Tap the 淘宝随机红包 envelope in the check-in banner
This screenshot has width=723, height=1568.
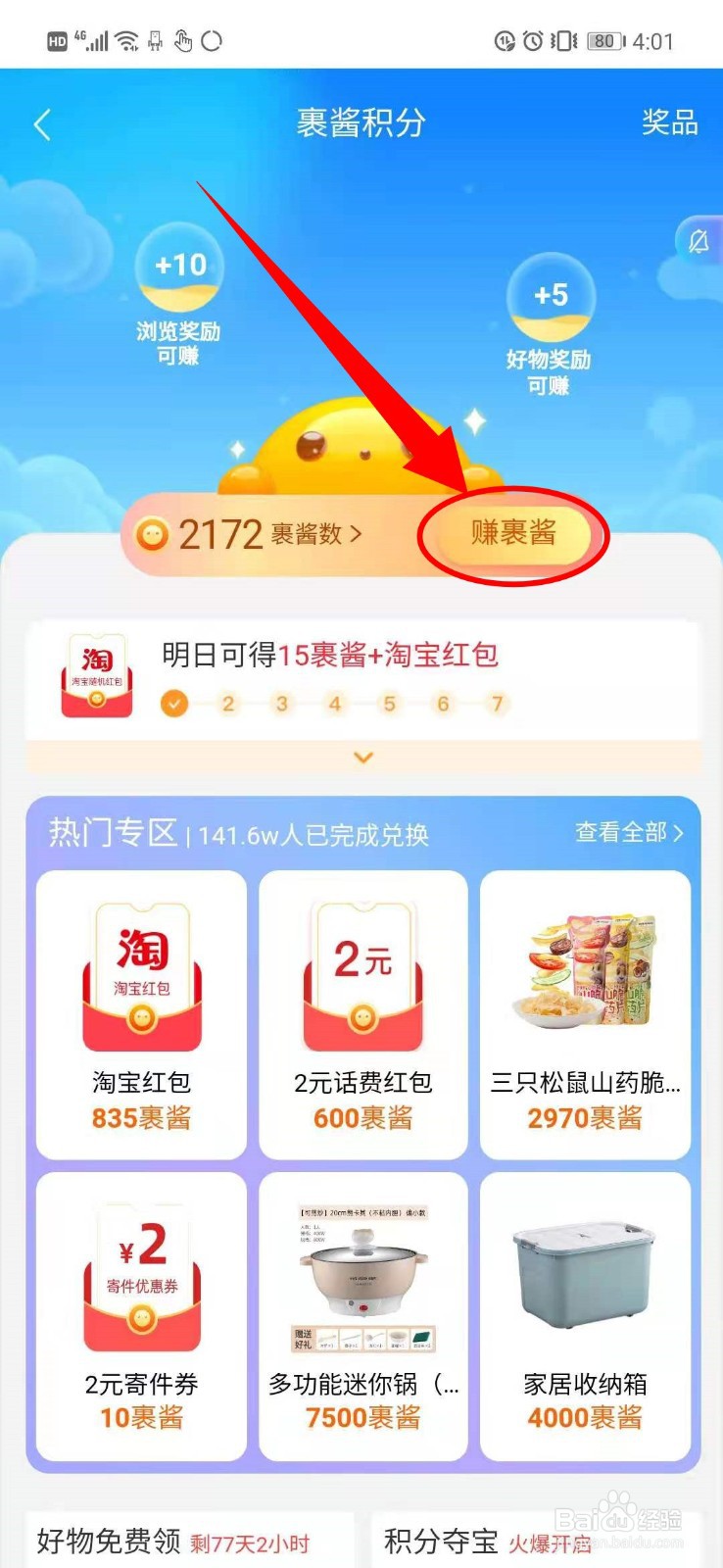pos(95,676)
